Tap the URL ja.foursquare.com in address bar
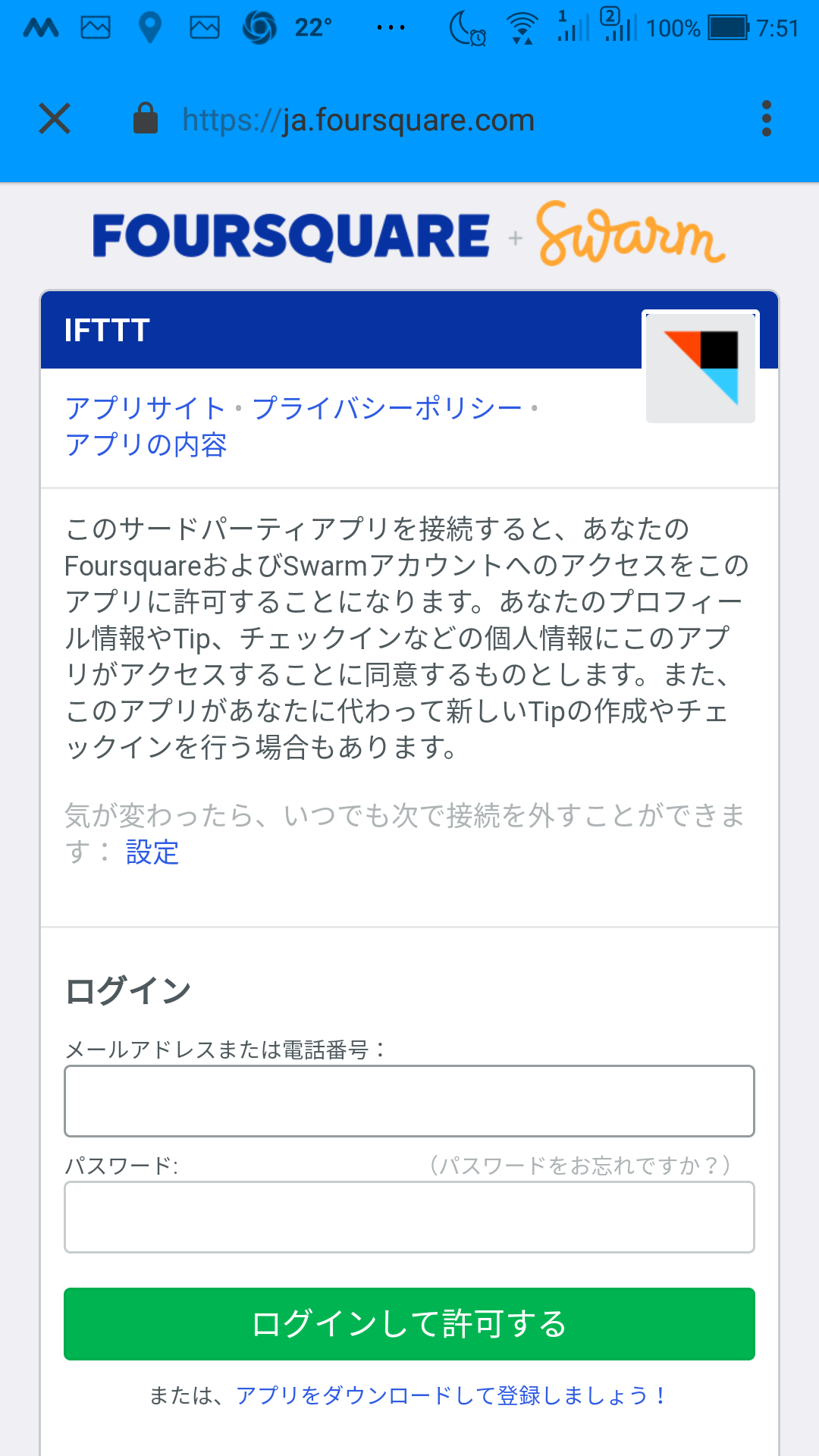 click(x=359, y=120)
